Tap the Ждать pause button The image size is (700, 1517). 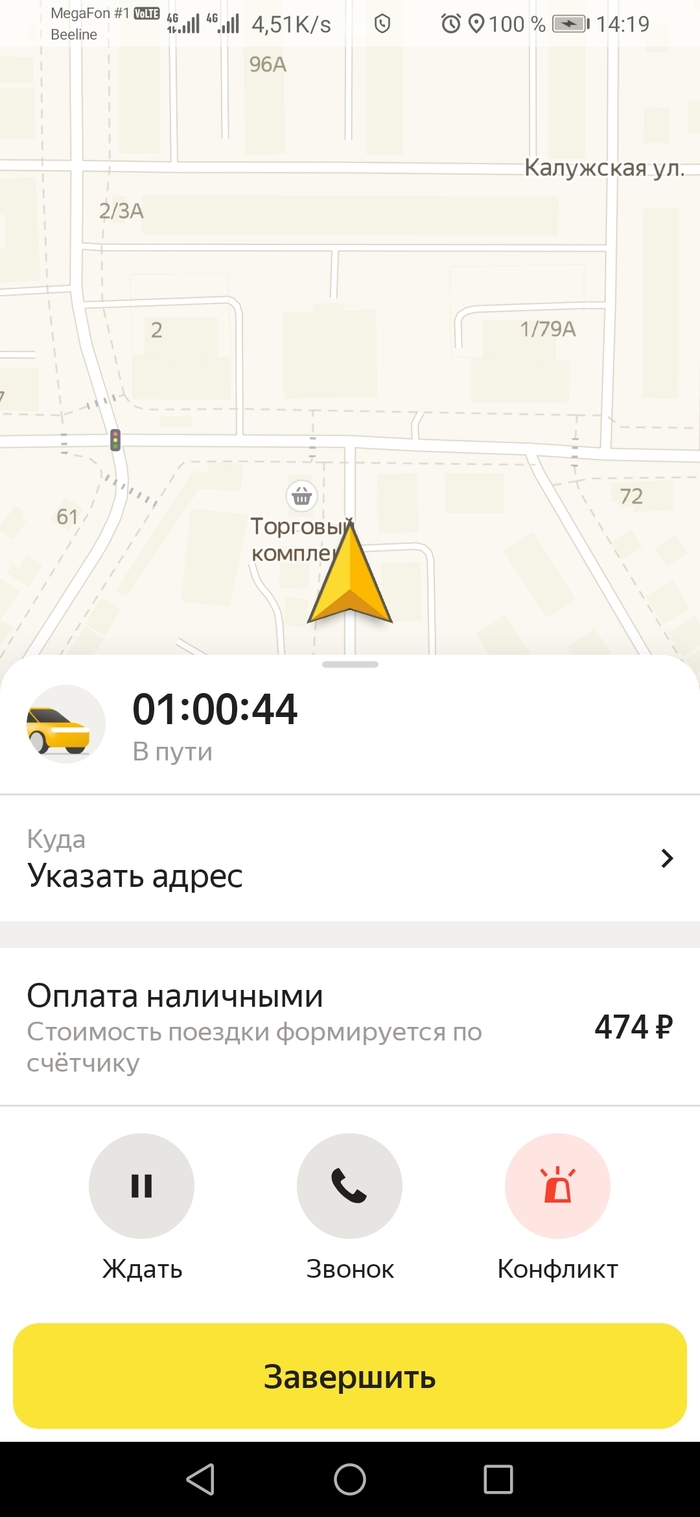point(142,1186)
